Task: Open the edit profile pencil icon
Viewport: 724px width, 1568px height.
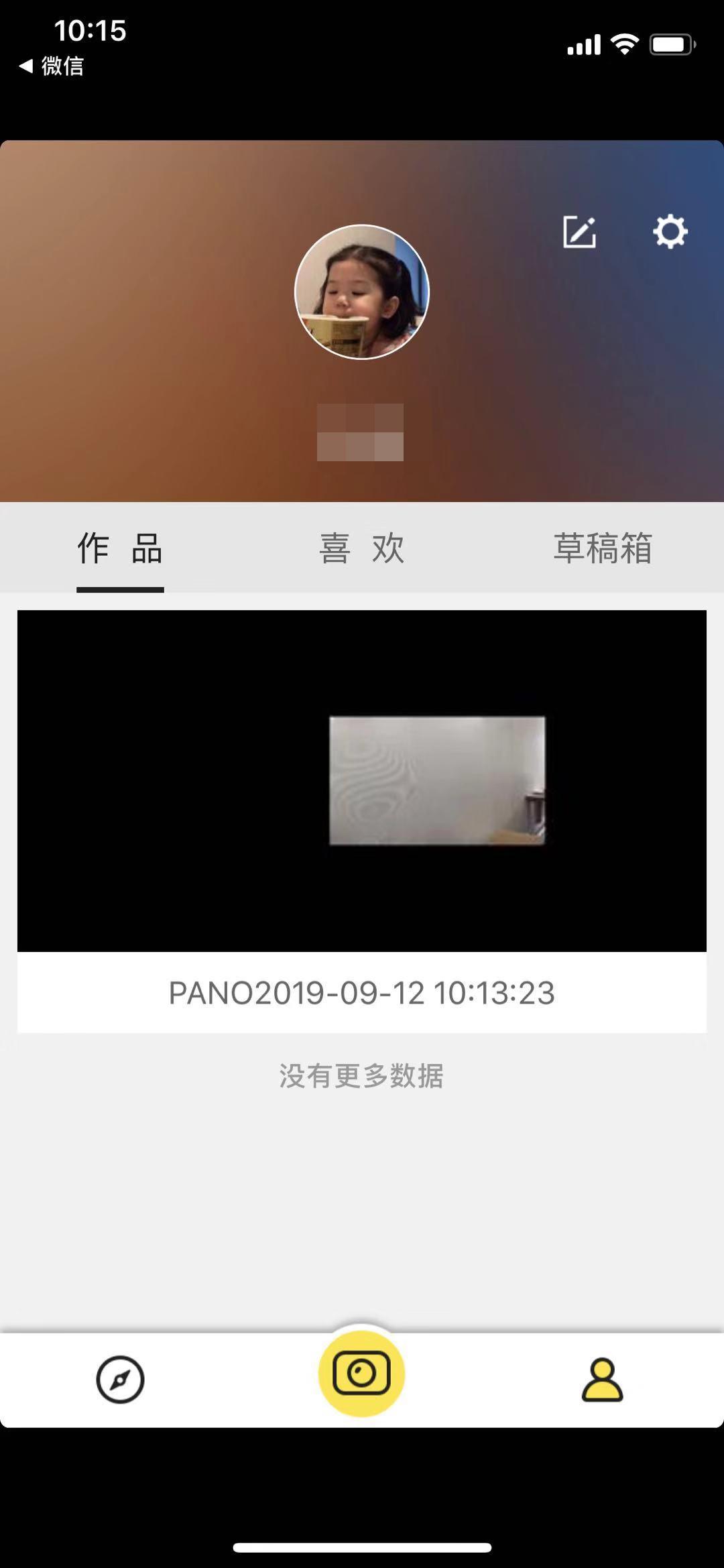Action: 579,232
